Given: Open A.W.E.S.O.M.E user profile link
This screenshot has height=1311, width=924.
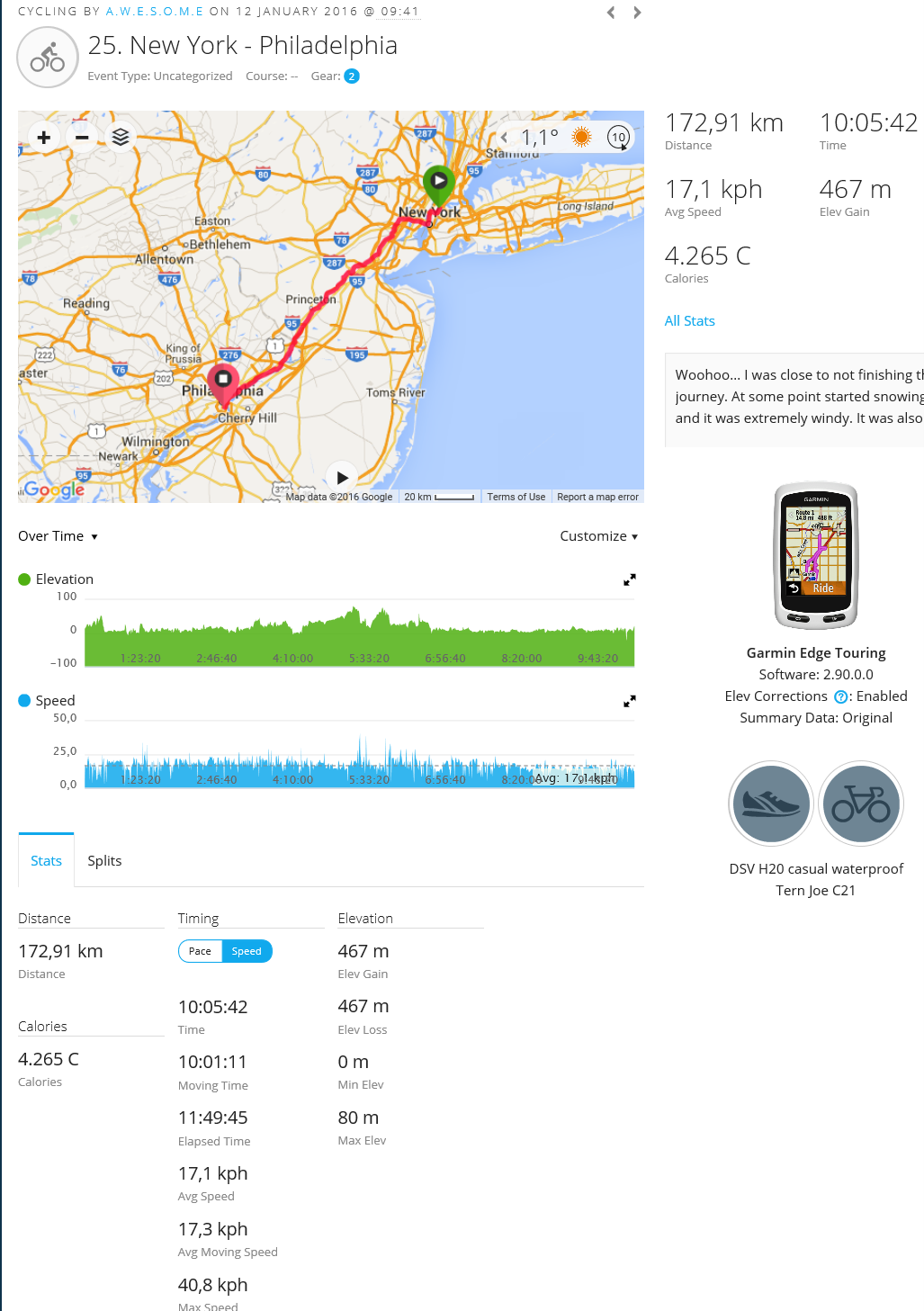Looking at the screenshot, I should (155, 12).
